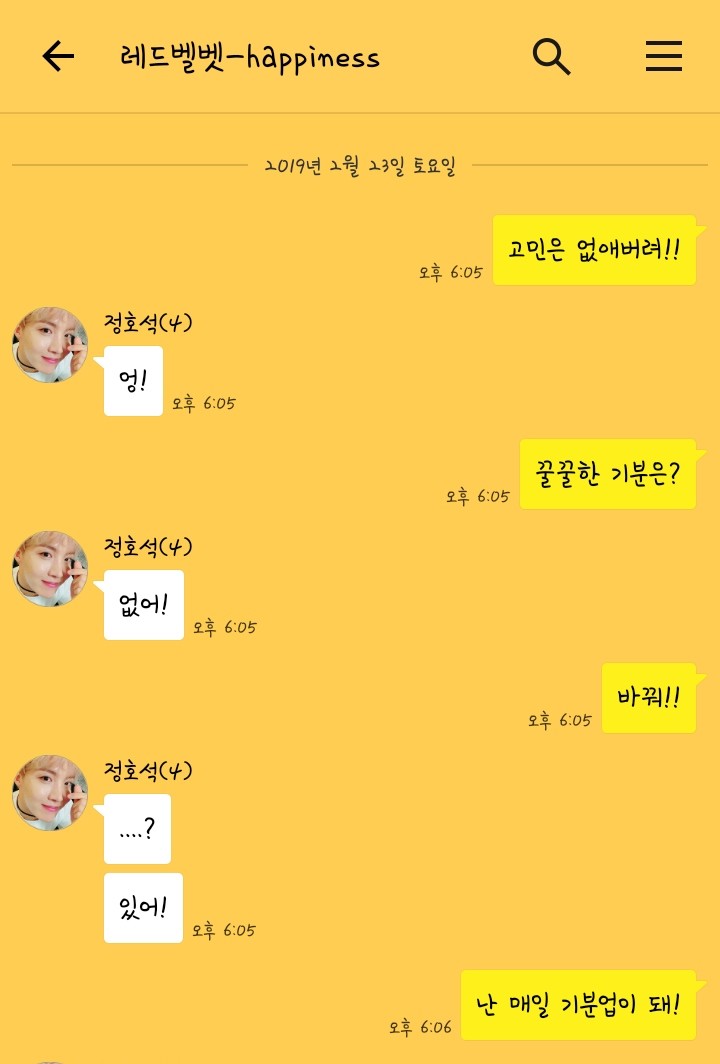View 정호석's profile next to 없어! message
The image size is (720, 1064).
(x=50, y=569)
